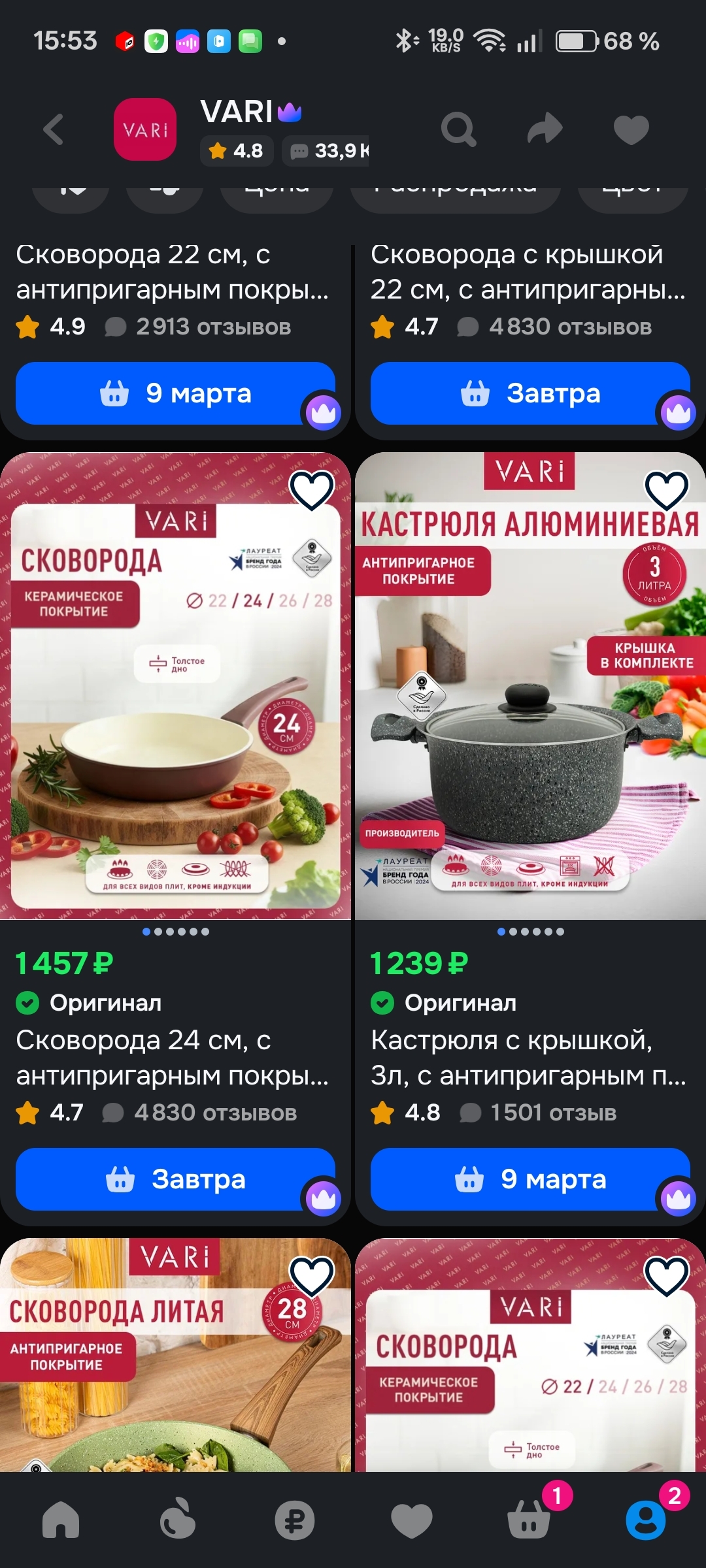Add 24 cm frying pan to cart, Завтра
This screenshot has height=1568, width=706.
[x=175, y=1179]
